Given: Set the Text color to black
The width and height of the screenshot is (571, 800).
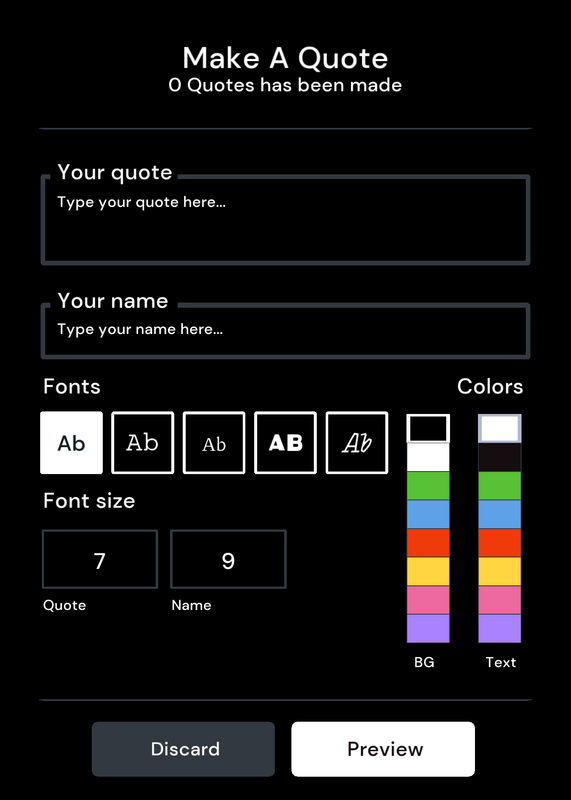Looking at the screenshot, I should pos(500,457).
